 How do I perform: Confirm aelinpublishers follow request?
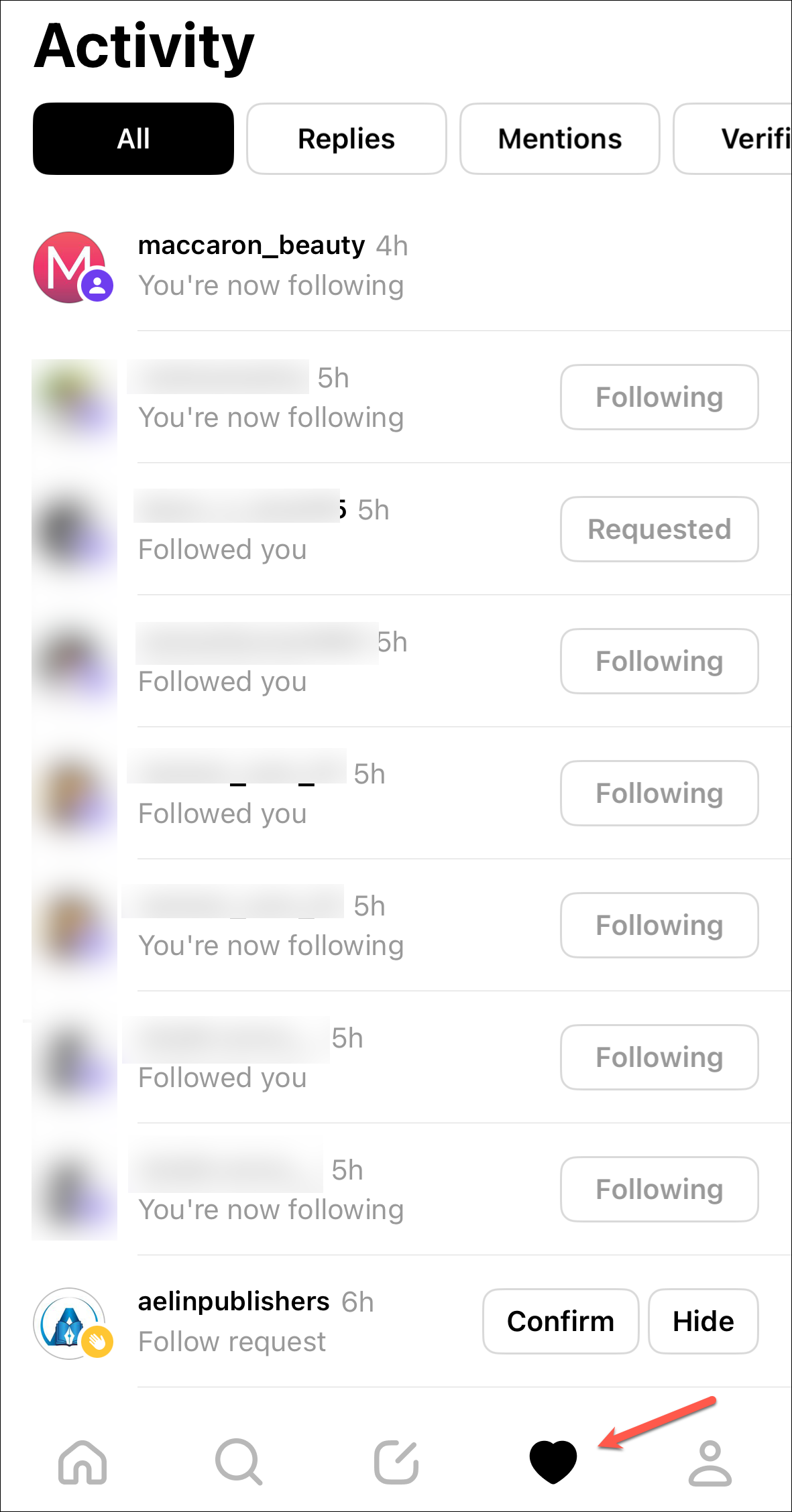coord(560,1321)
